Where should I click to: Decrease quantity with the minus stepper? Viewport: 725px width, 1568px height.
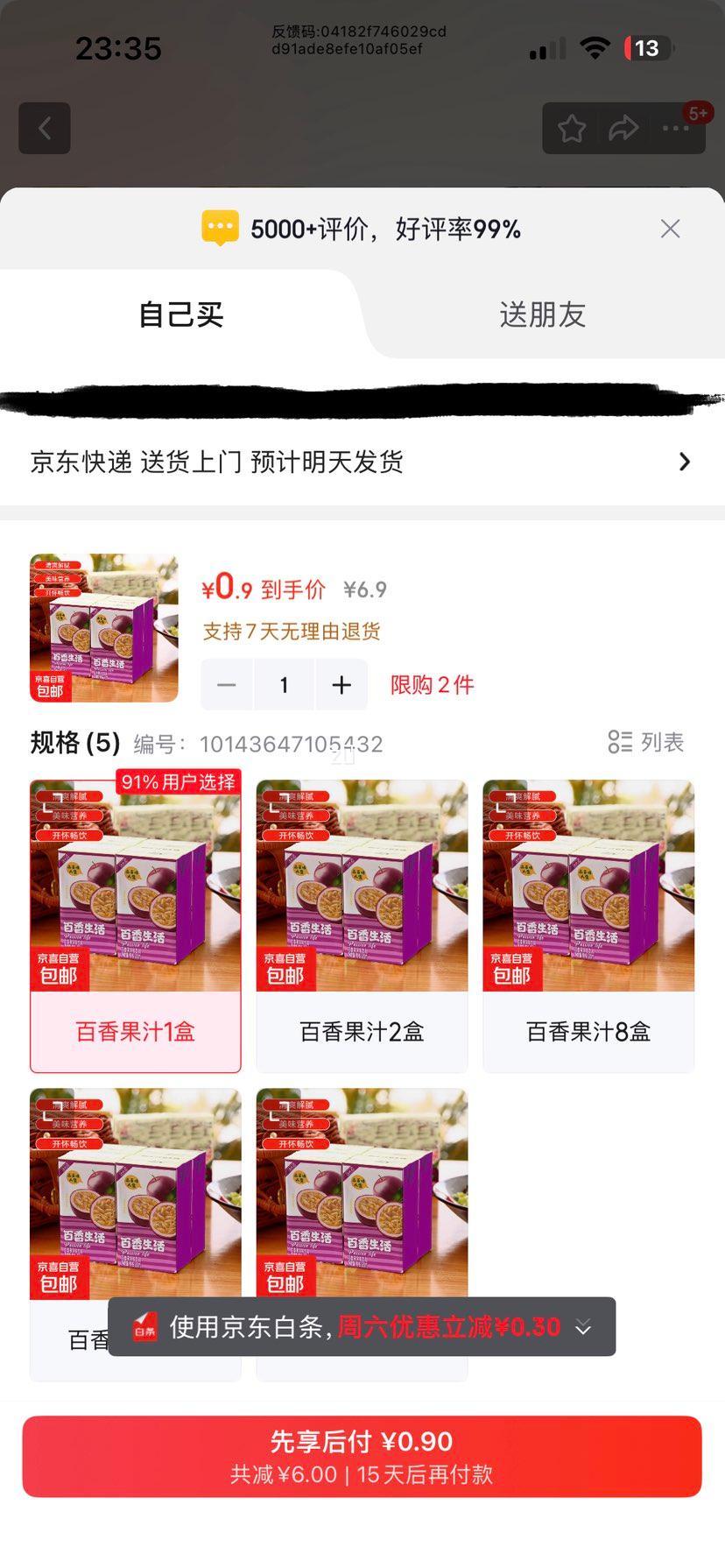227,685
